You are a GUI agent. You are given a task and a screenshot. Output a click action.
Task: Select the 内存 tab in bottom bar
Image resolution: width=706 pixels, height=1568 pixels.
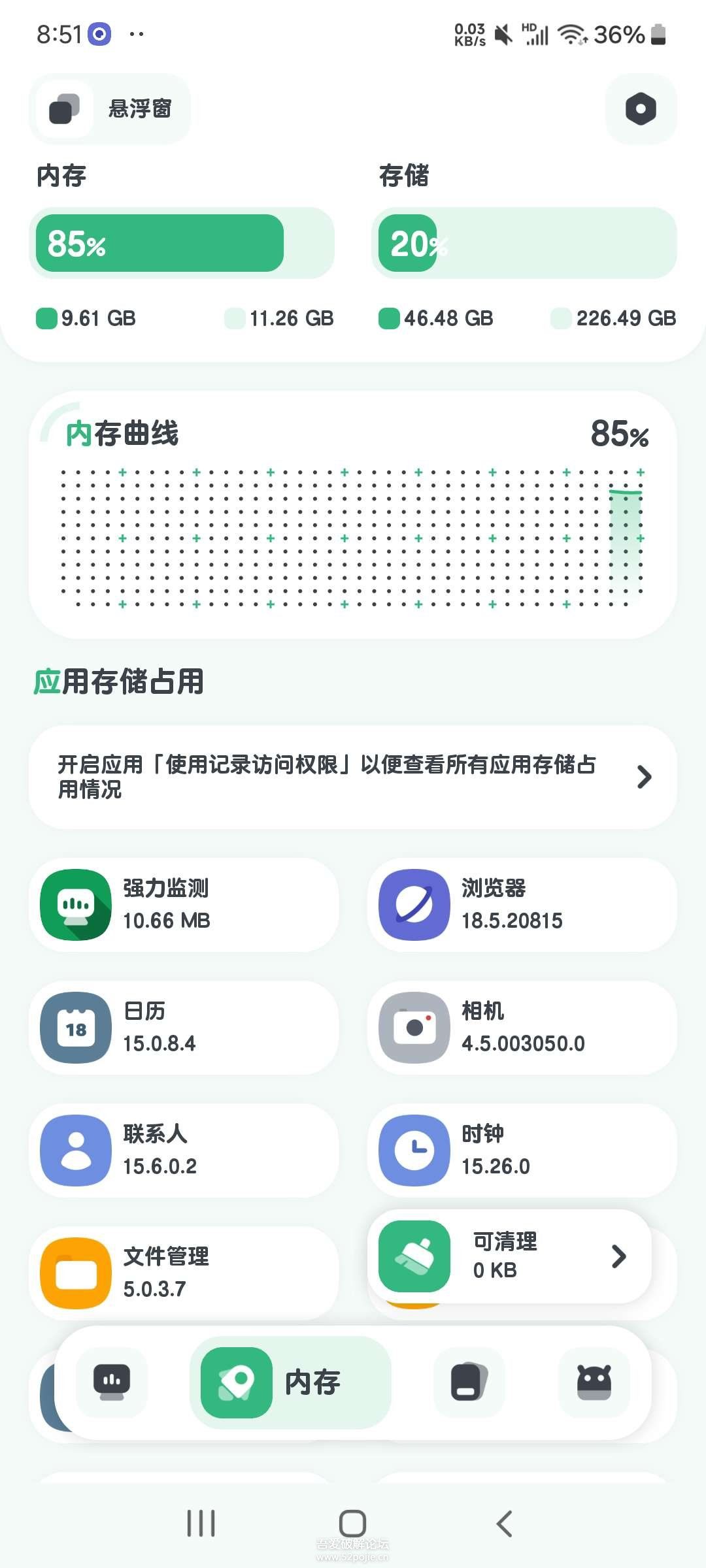pos(290,1382)
